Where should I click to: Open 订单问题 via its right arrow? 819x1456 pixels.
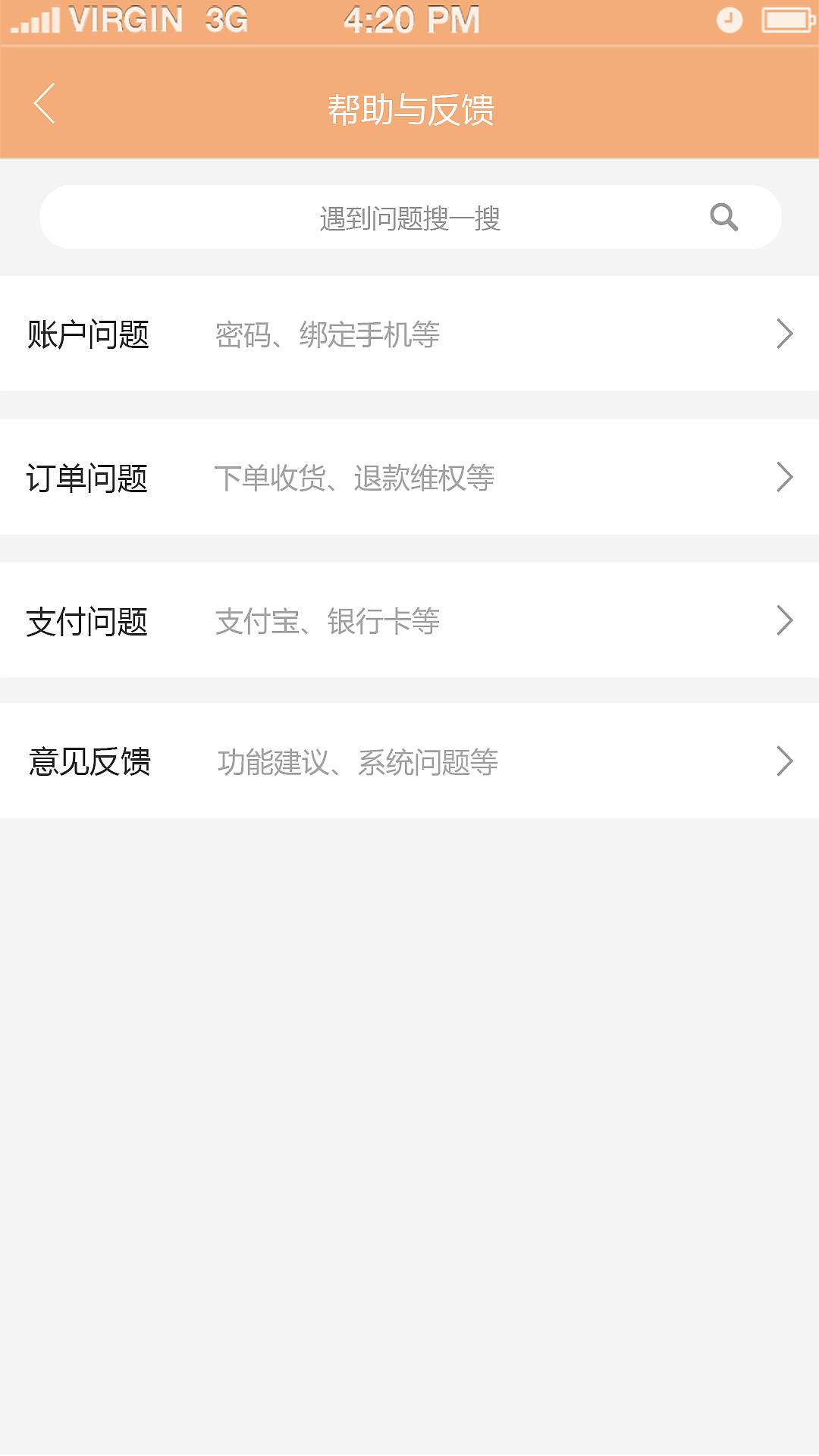coord(783,477)
